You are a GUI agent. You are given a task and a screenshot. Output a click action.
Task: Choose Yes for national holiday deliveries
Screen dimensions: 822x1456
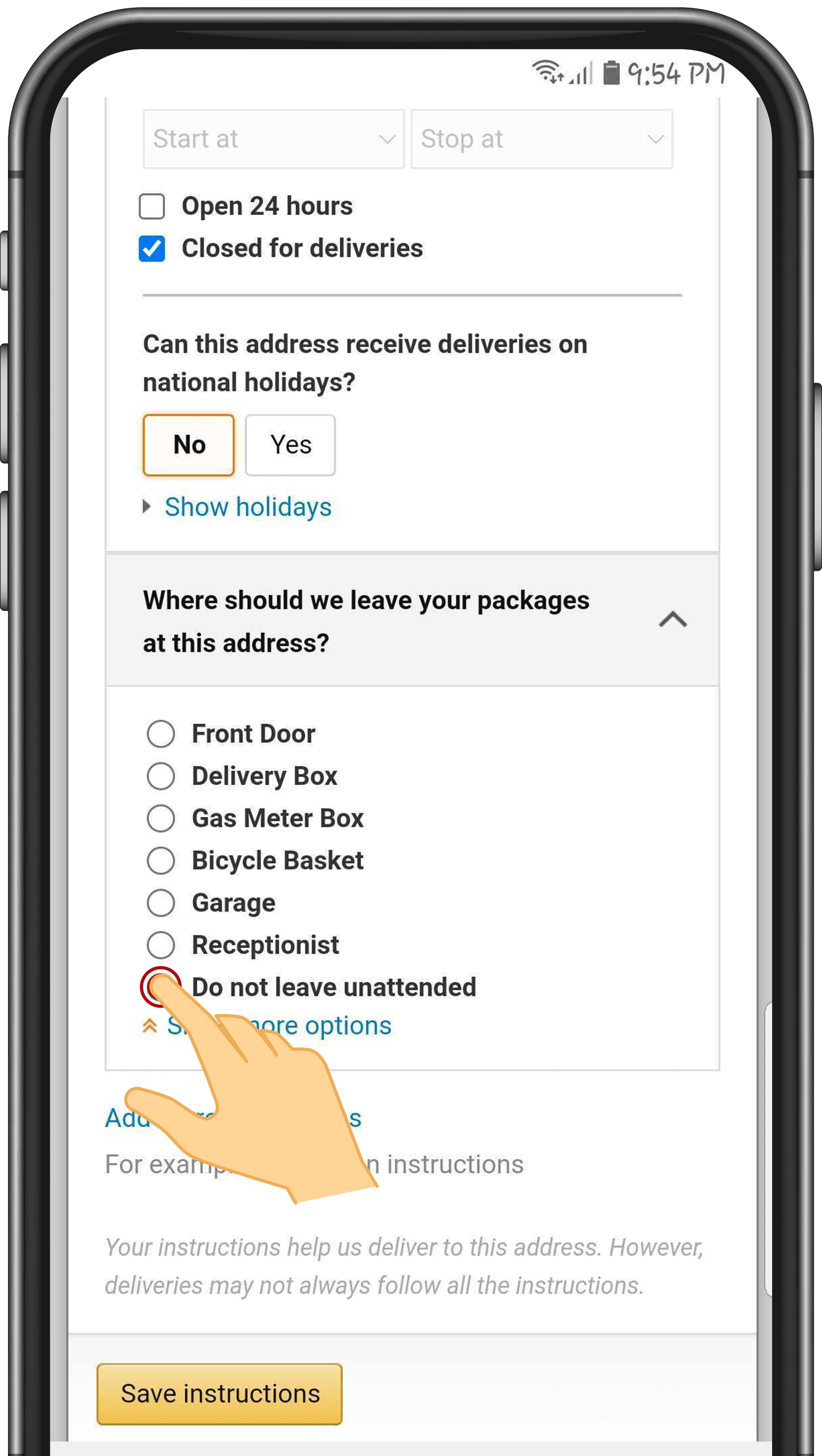pyautogui.click(x=290, y=445)
